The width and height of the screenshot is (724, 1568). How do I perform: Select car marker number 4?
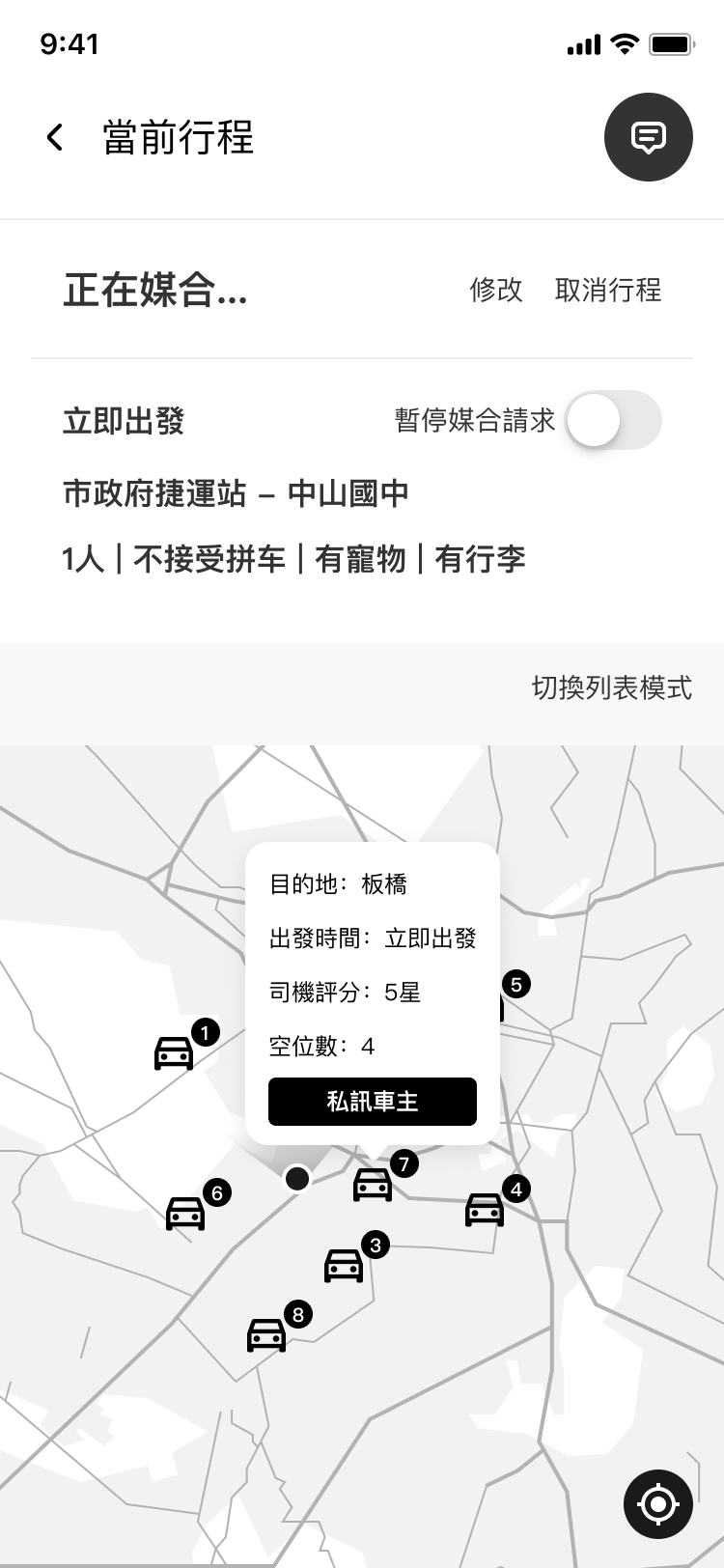point(485,1209)
